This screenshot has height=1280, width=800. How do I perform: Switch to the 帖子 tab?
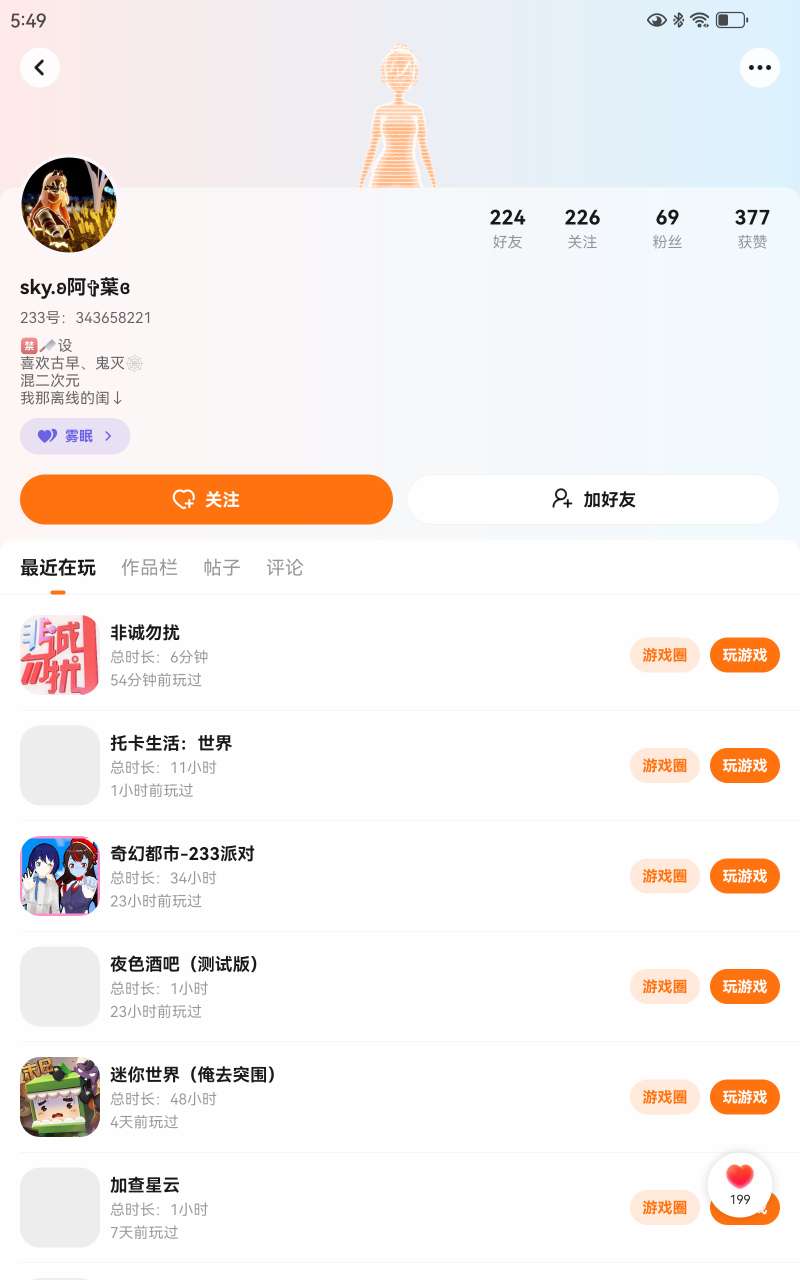coord(222,568)
